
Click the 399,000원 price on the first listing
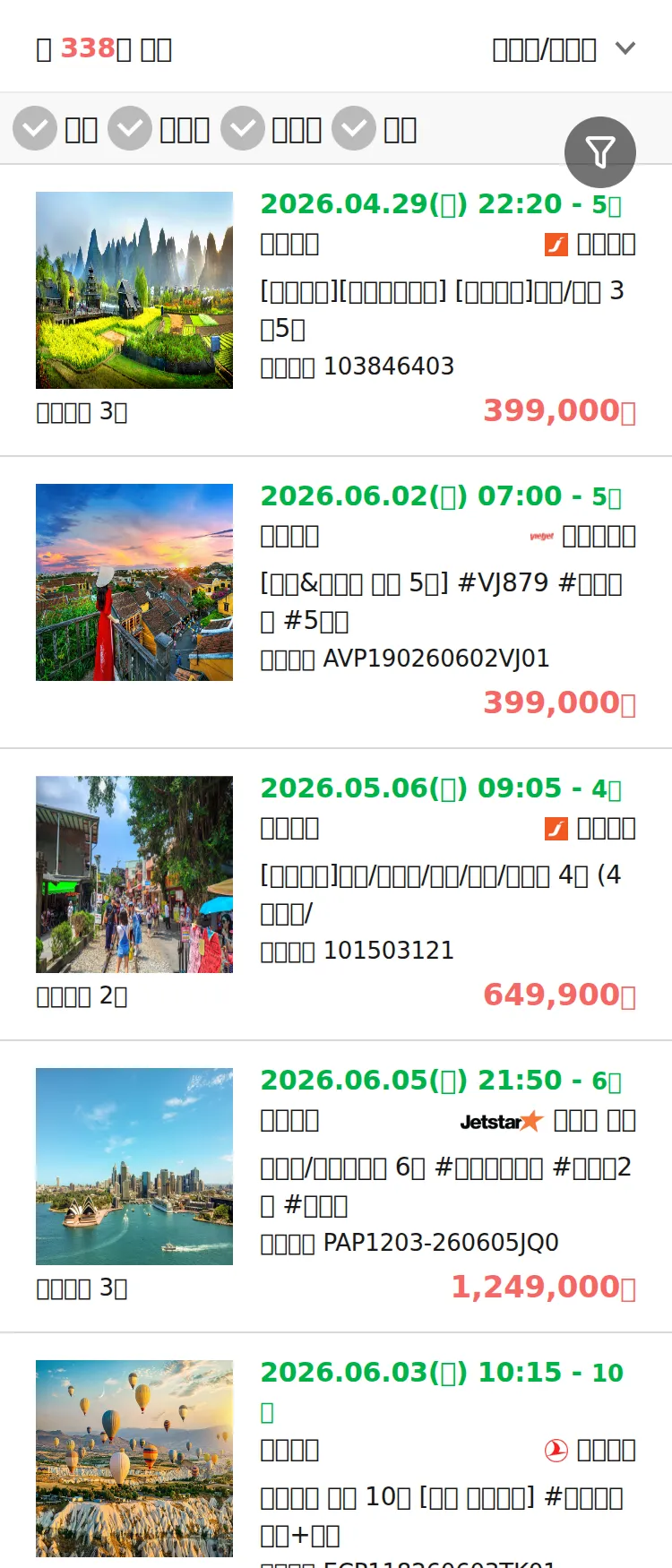(559, 410)
